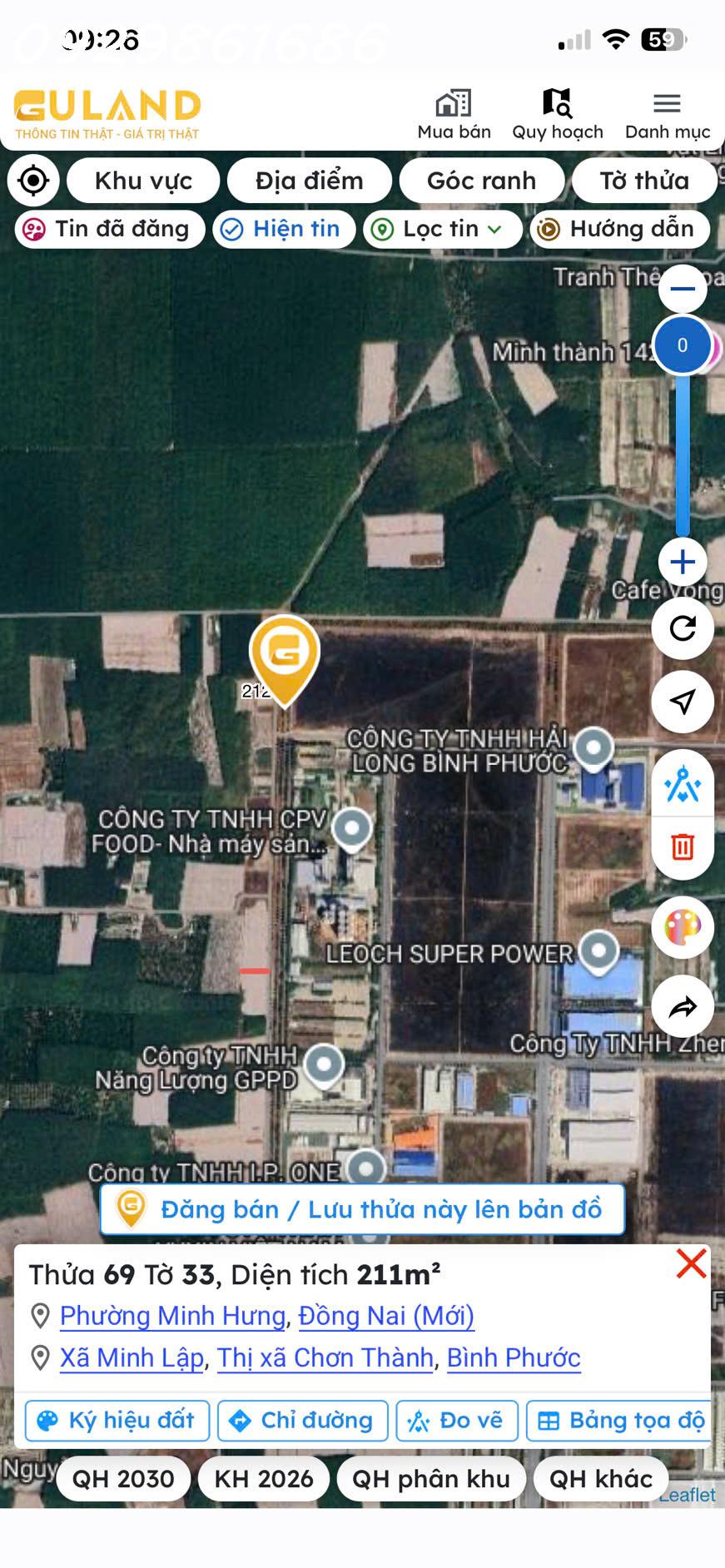Open the map color palette tool
725x1568 pixels.
682,926
